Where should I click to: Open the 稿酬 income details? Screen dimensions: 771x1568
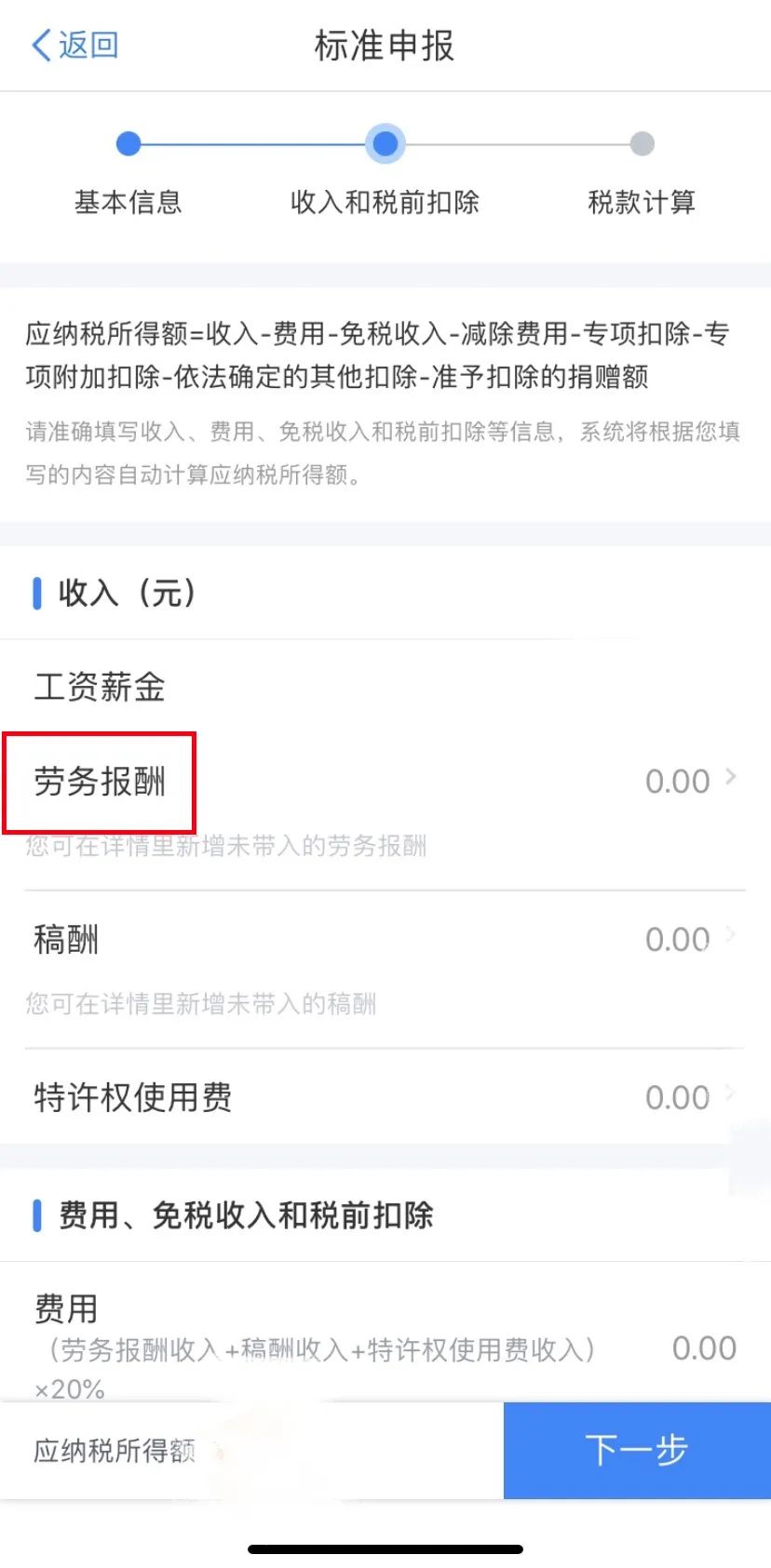[x=385, y=970]
